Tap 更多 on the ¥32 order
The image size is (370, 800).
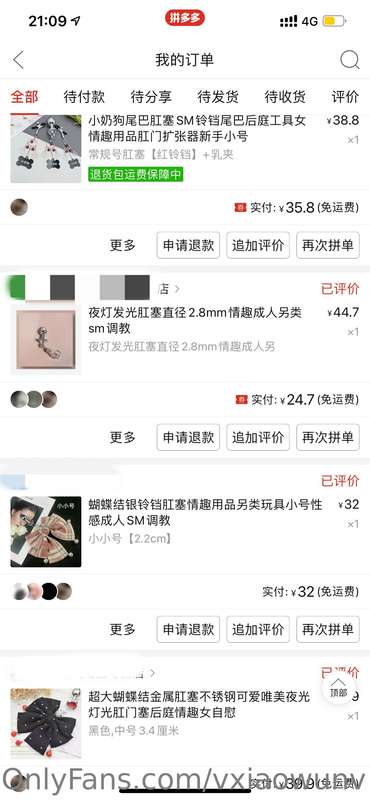click(122, 630)
